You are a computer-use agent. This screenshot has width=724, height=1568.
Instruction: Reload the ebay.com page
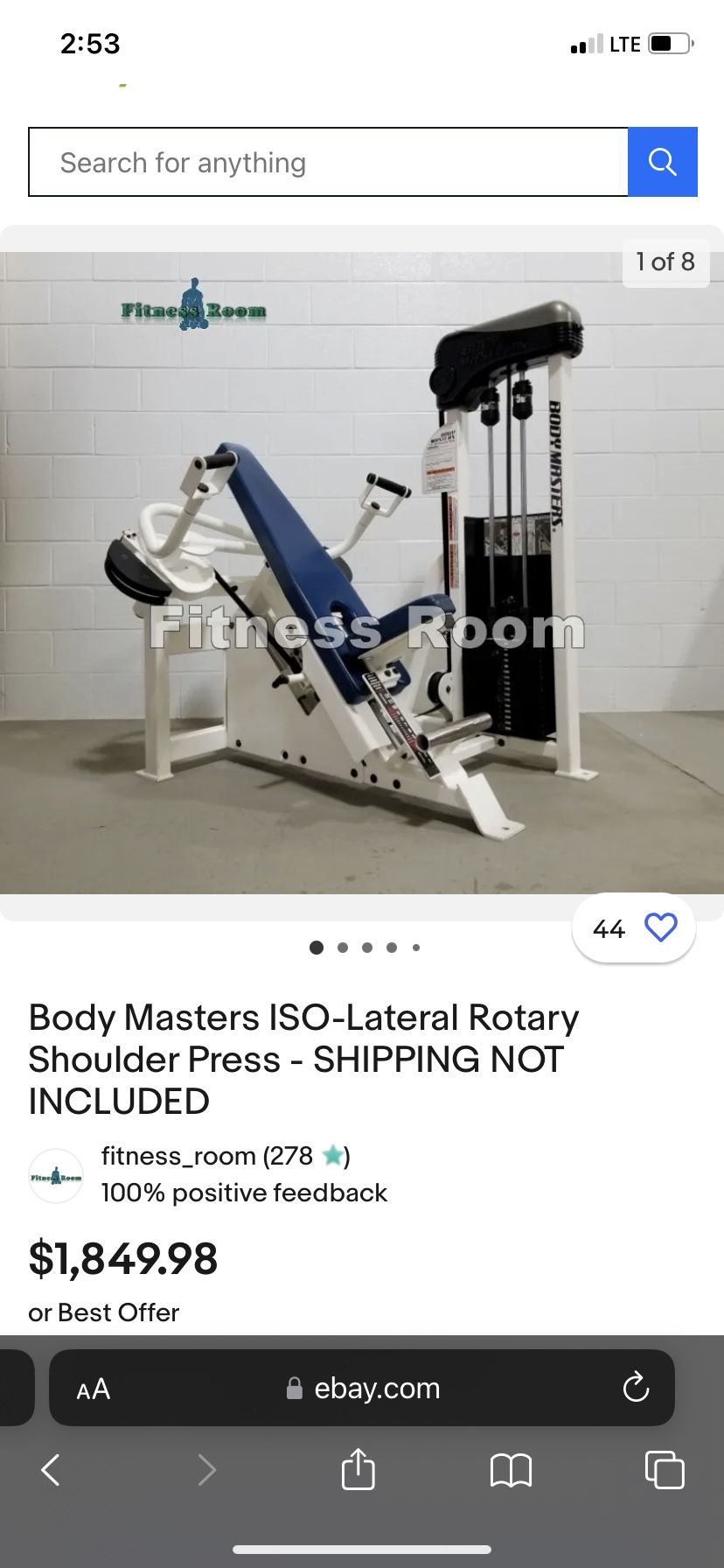coord(636,1387)
